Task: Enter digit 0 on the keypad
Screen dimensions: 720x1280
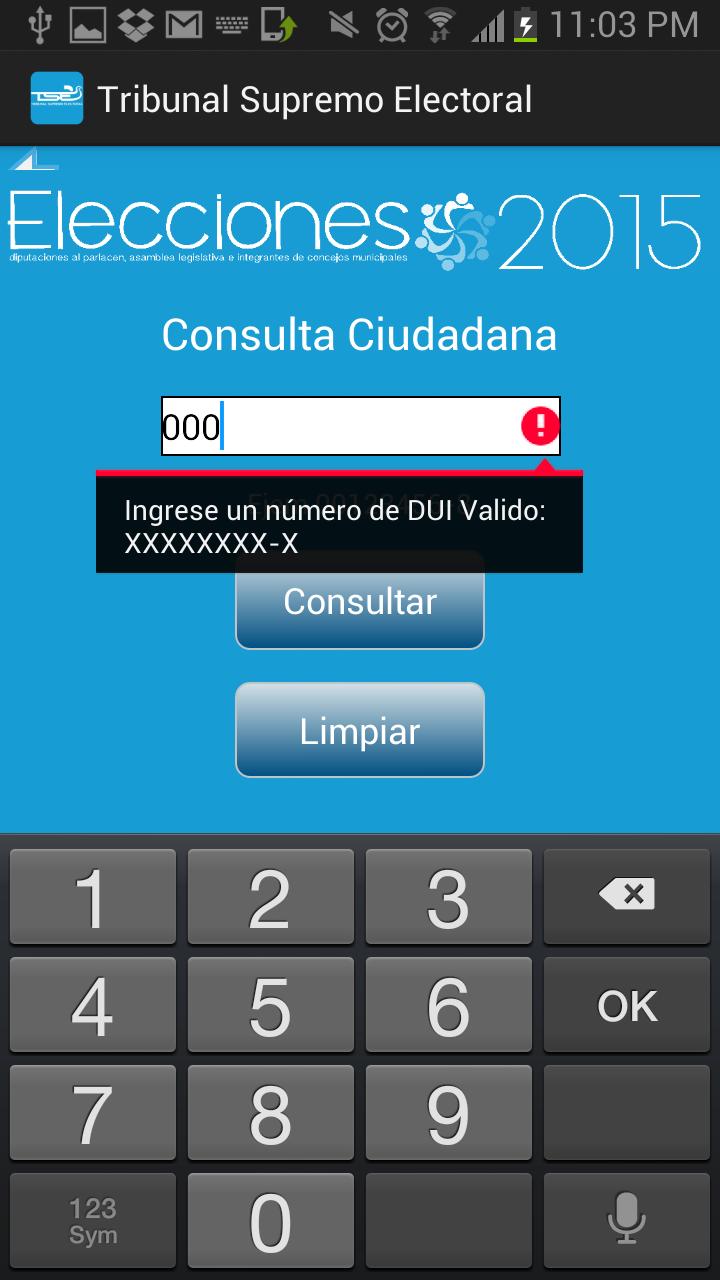Action: tap(270, 1222)
